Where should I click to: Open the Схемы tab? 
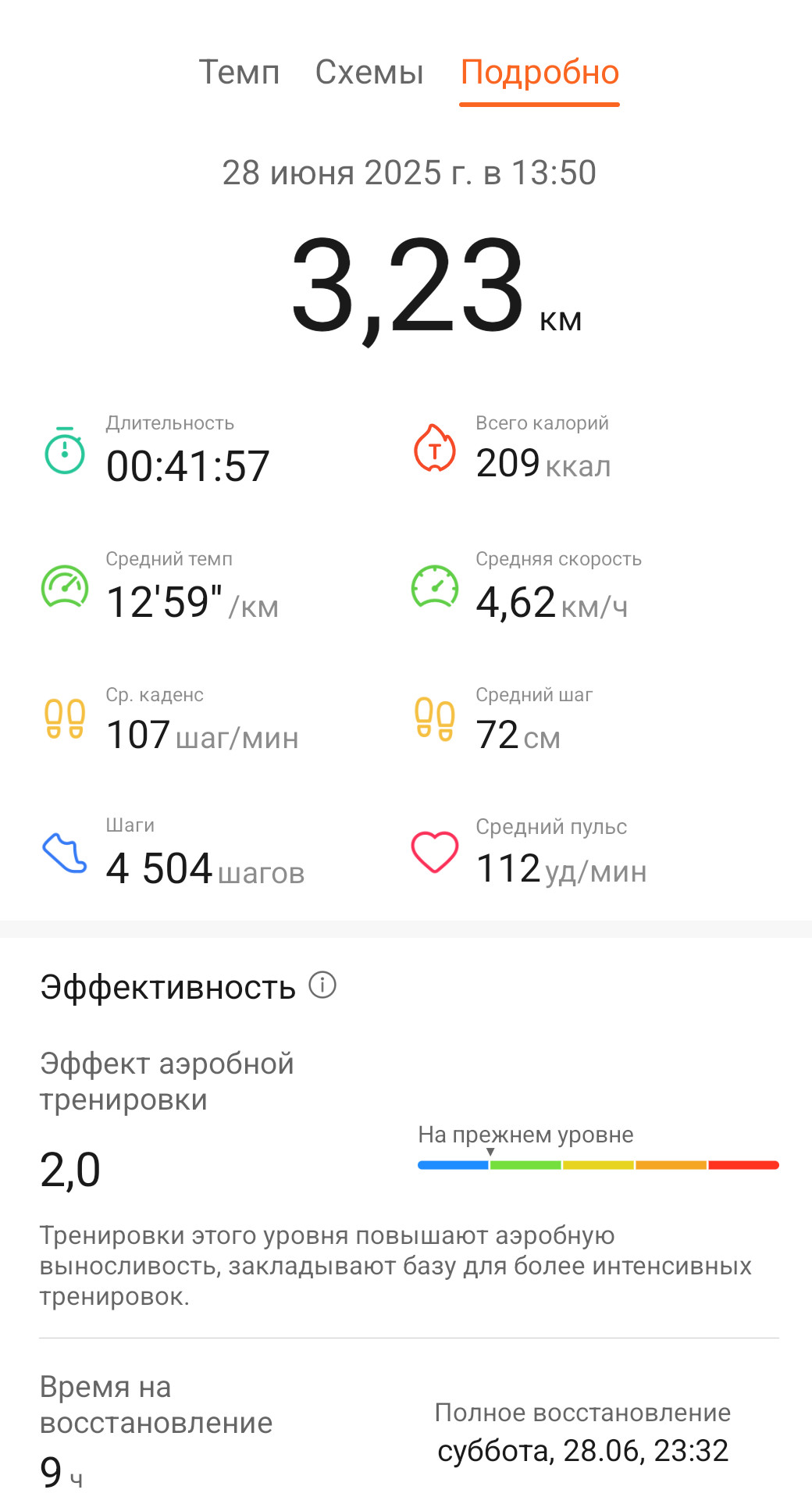point(369,73)
